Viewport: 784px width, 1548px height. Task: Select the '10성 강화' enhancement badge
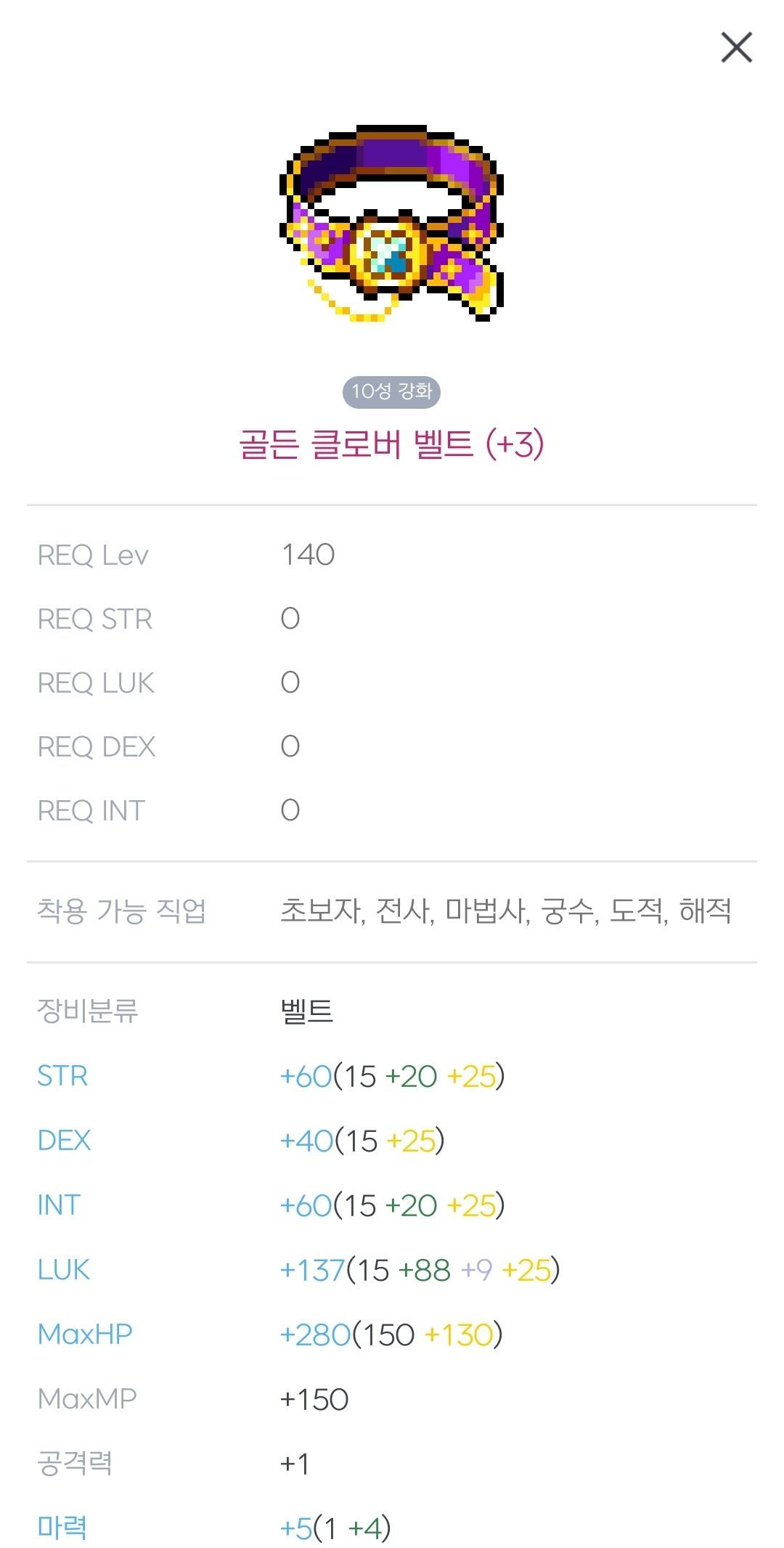pos(392,390)
